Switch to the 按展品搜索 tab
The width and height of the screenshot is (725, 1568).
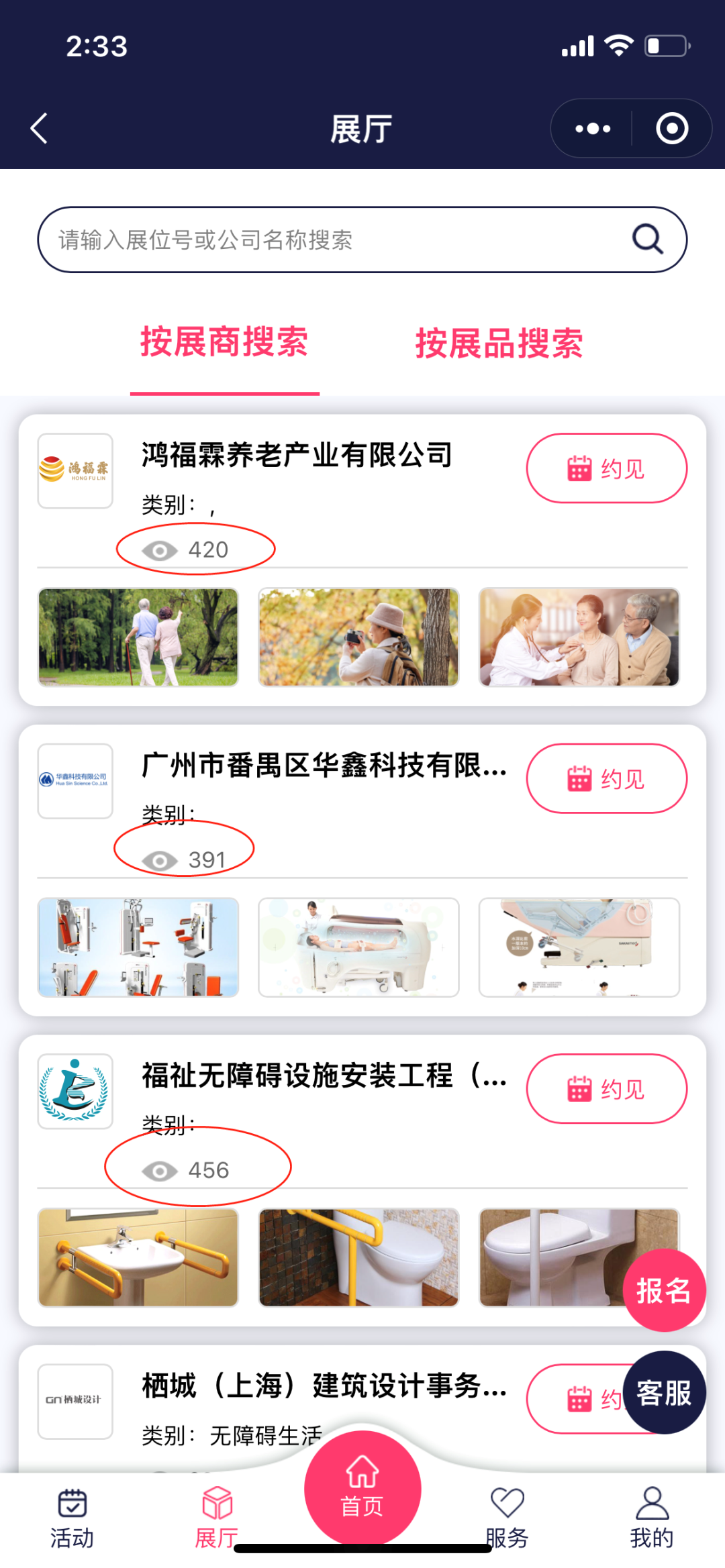tap(499, 344)
